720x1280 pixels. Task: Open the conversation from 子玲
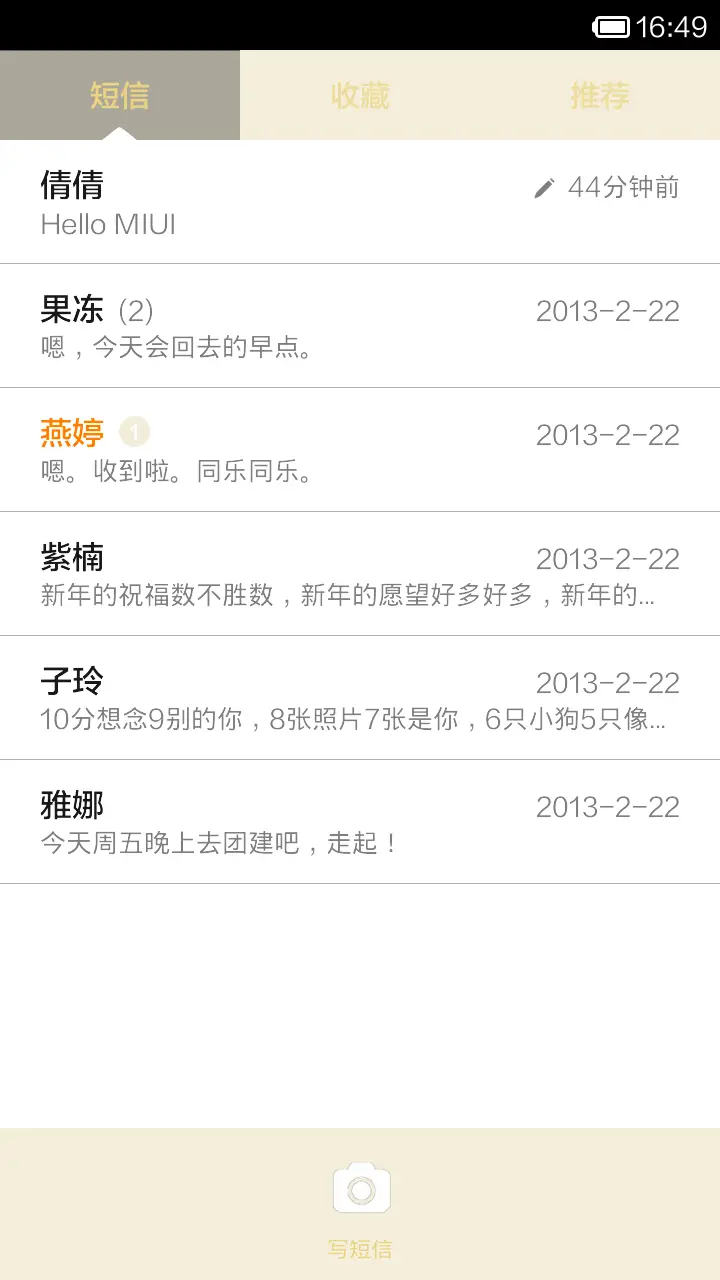click(300, 698)
